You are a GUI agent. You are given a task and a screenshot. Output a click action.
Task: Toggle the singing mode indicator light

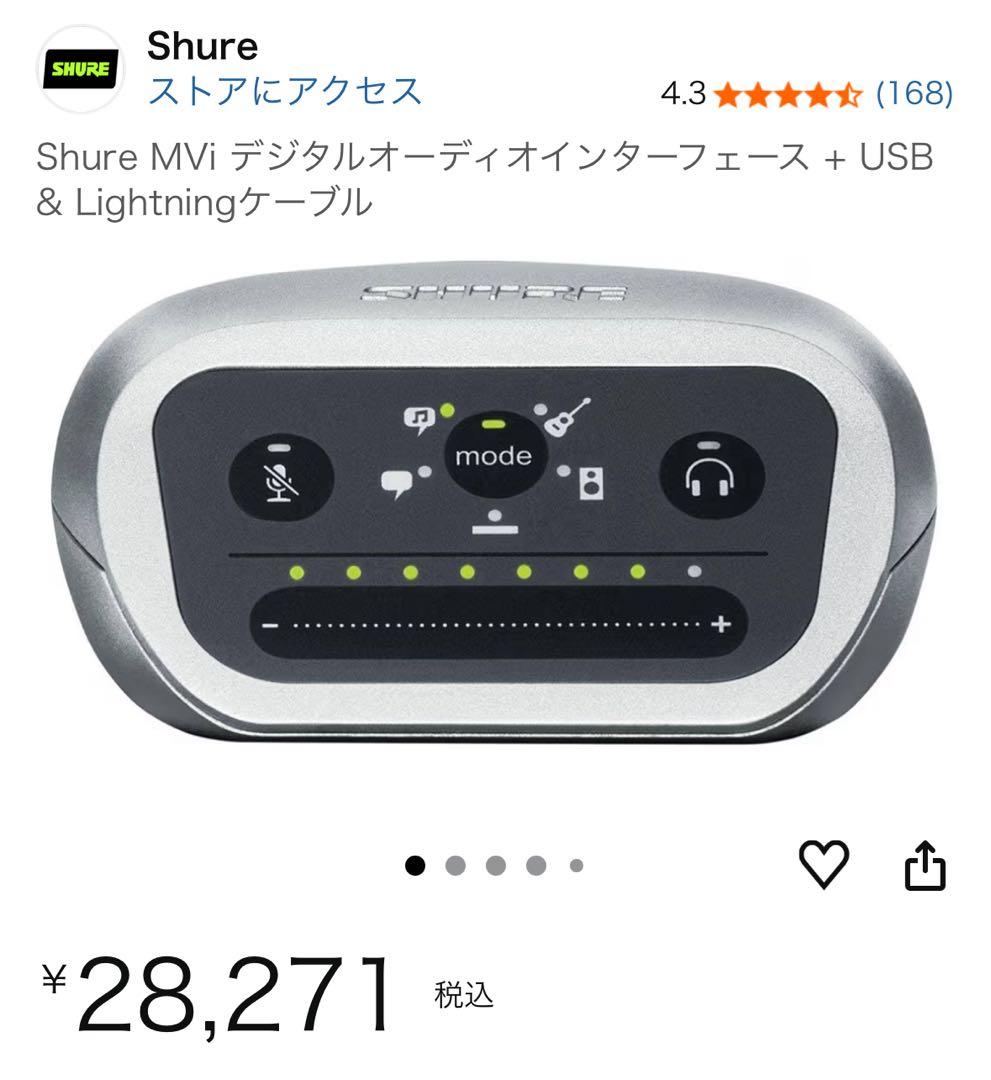click(x=447, y=408)
